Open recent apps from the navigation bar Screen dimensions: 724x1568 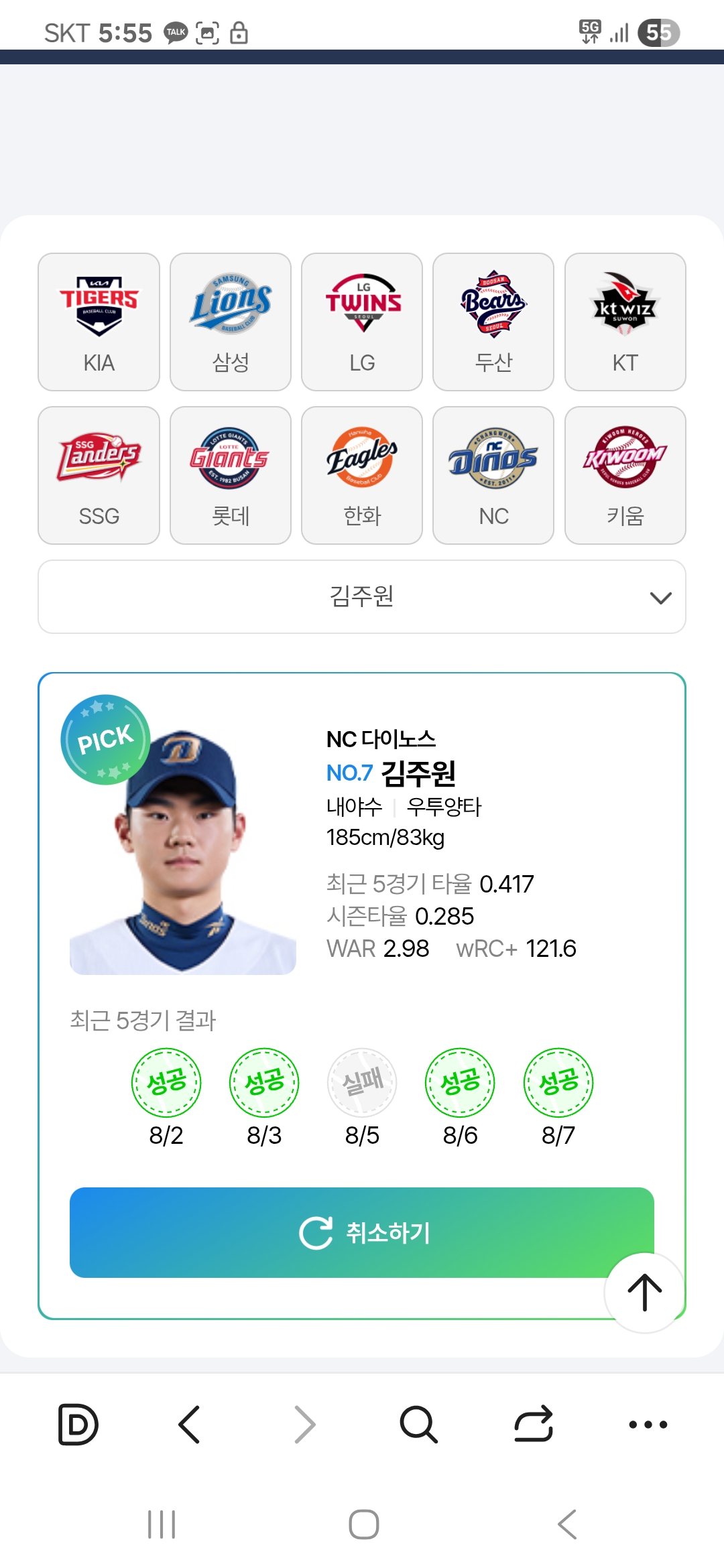[x=162, y=1524]
